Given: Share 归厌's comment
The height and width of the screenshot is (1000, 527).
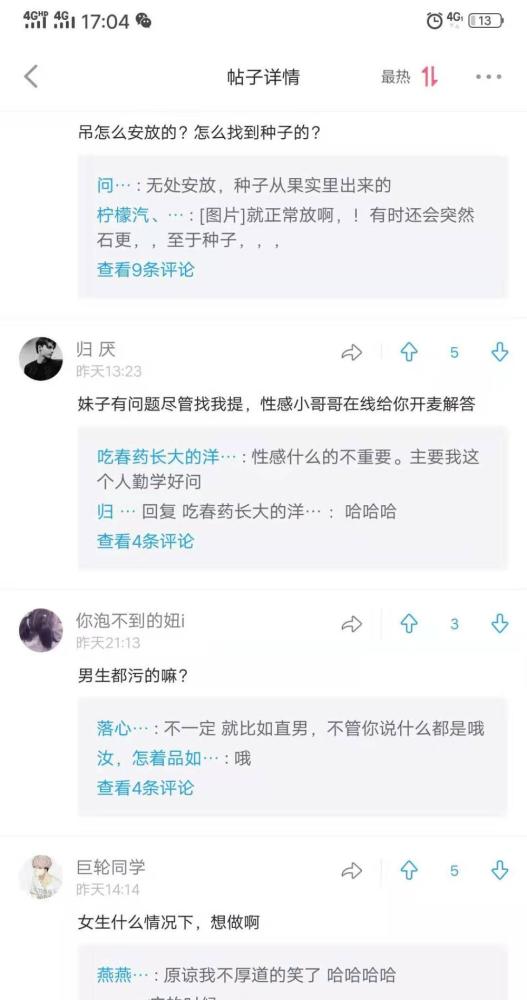Looking at the screenshot, I should coord(352,353).
